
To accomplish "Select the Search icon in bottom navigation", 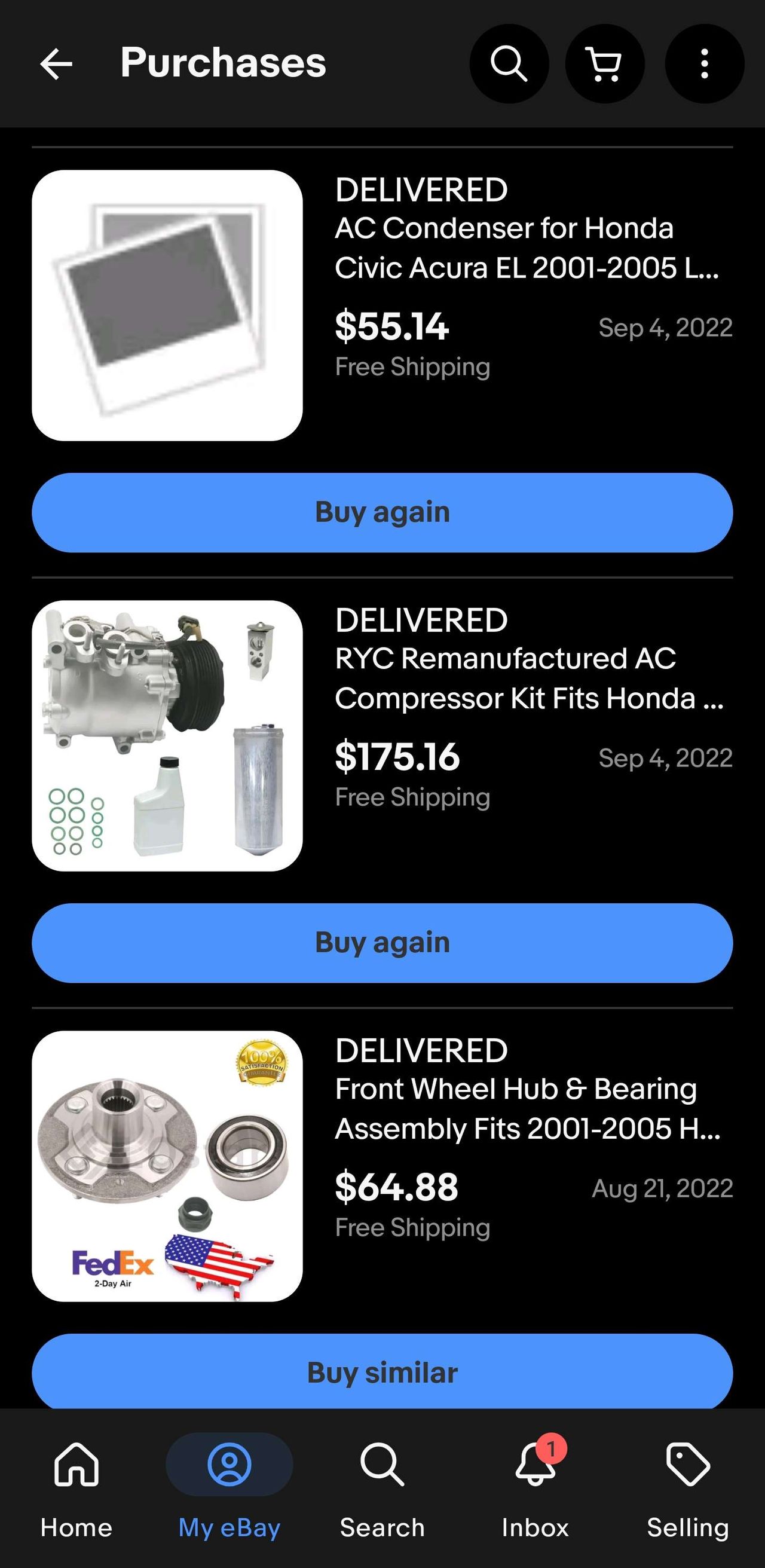I will click(382, 1465).
